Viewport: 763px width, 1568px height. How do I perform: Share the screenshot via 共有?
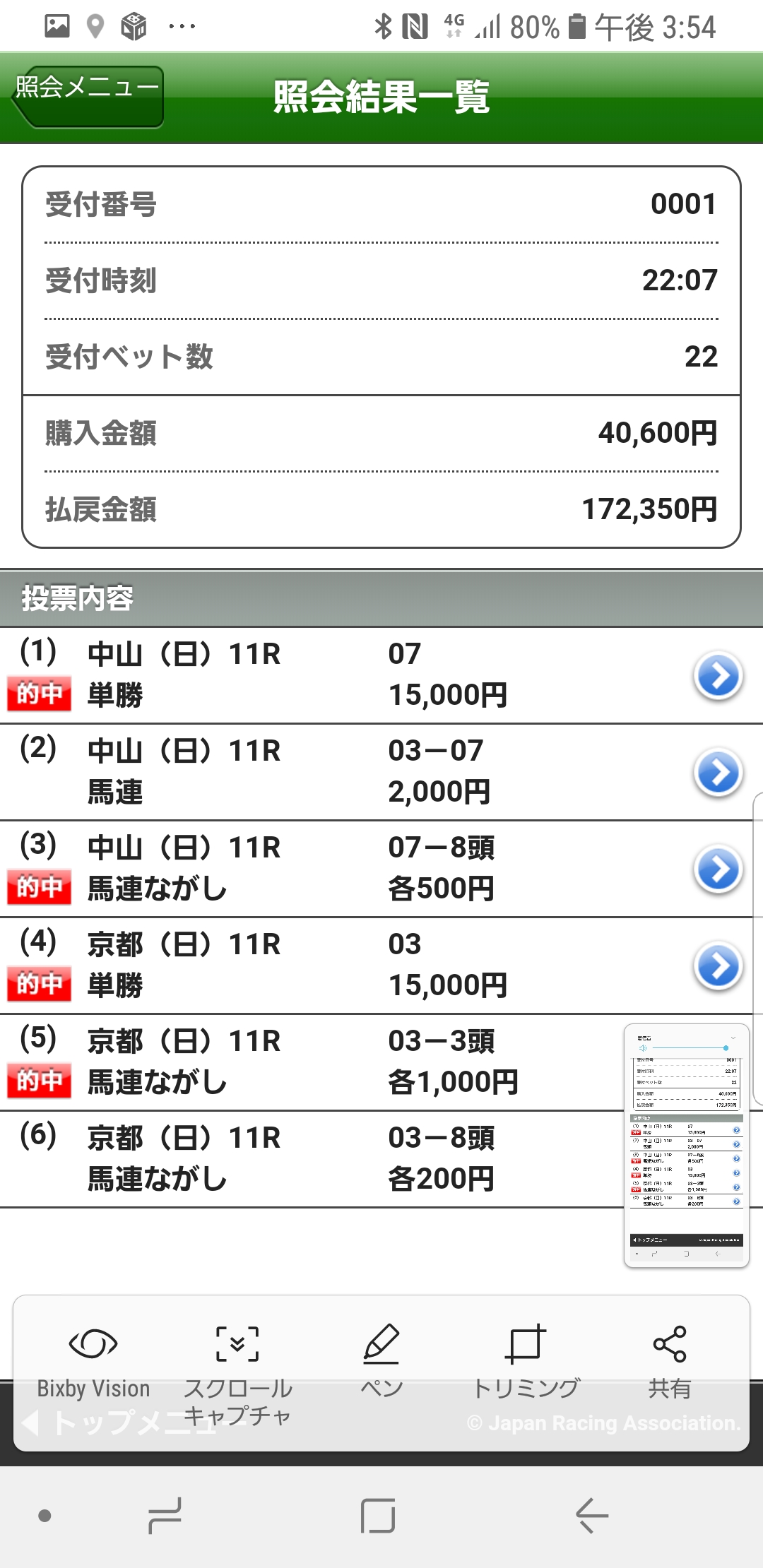(670, 1360)
